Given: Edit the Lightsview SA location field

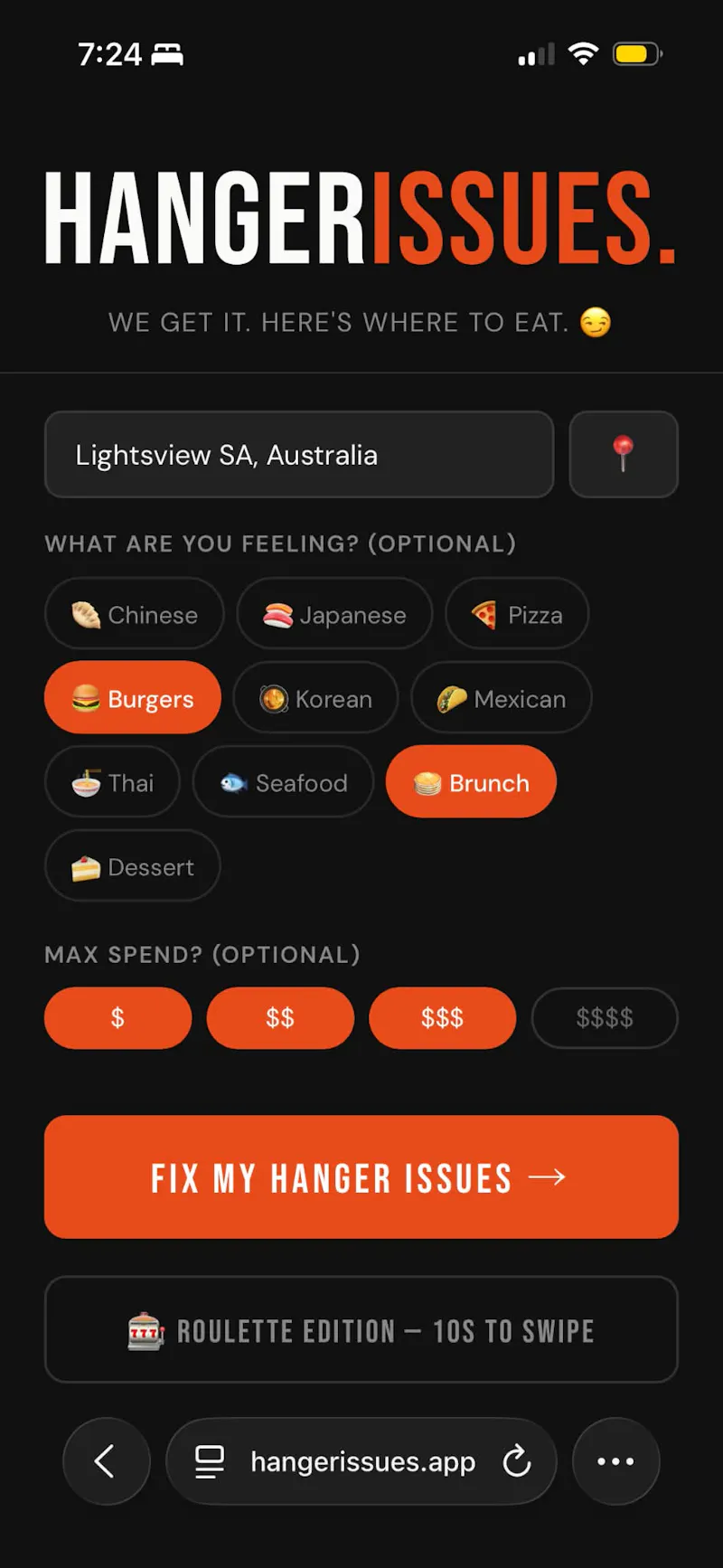Looking at the screenshot, I should coord(299,454).
